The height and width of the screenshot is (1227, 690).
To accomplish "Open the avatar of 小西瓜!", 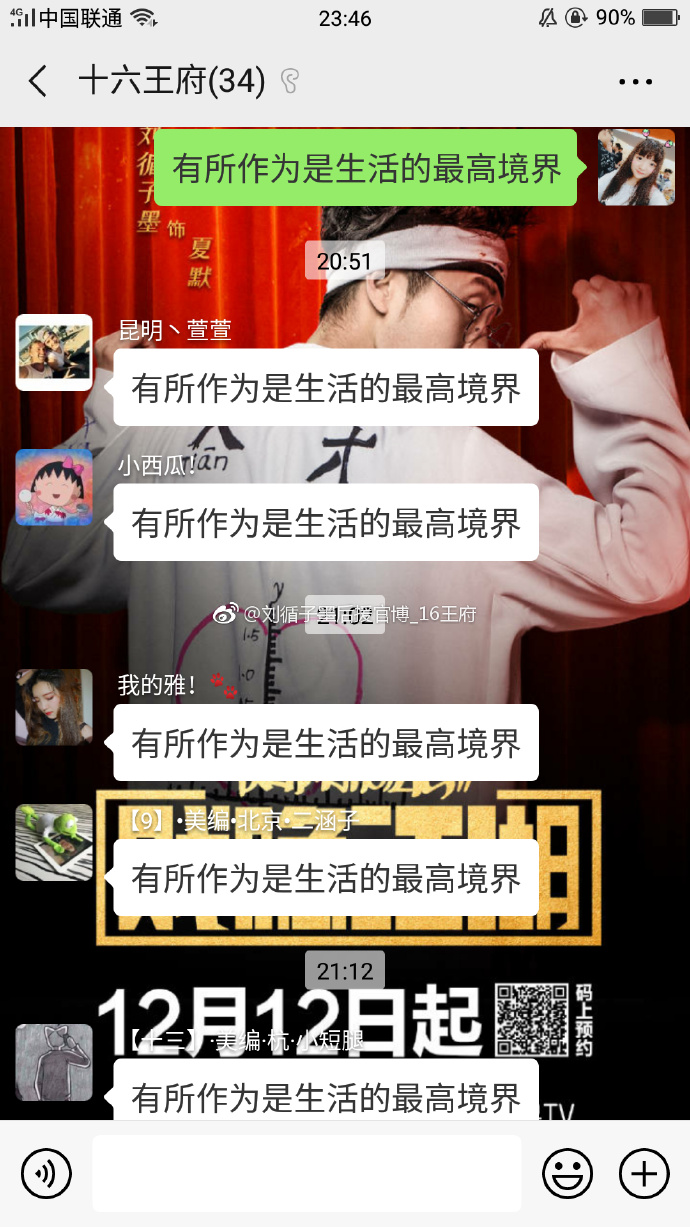I will pyautogui.click(x=54, y=487).
